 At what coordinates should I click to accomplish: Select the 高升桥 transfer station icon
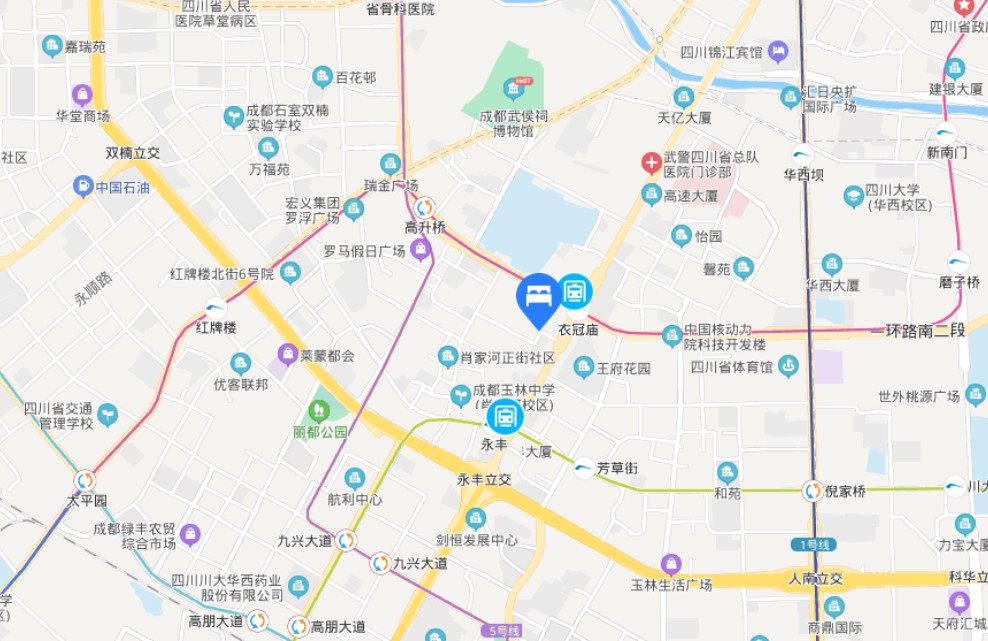coord(424,207)
